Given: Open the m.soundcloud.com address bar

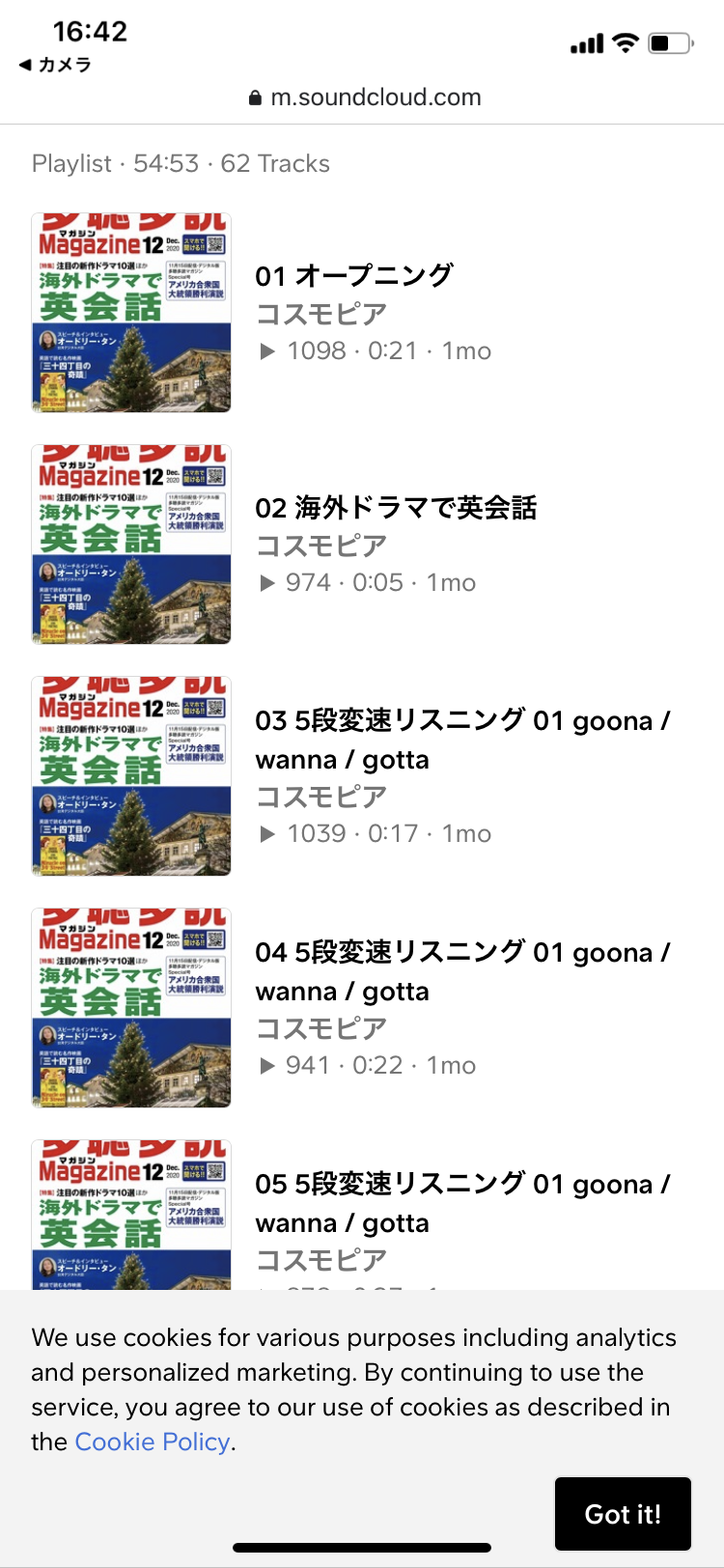Looking at the screenshot, I should click(365, 98).
